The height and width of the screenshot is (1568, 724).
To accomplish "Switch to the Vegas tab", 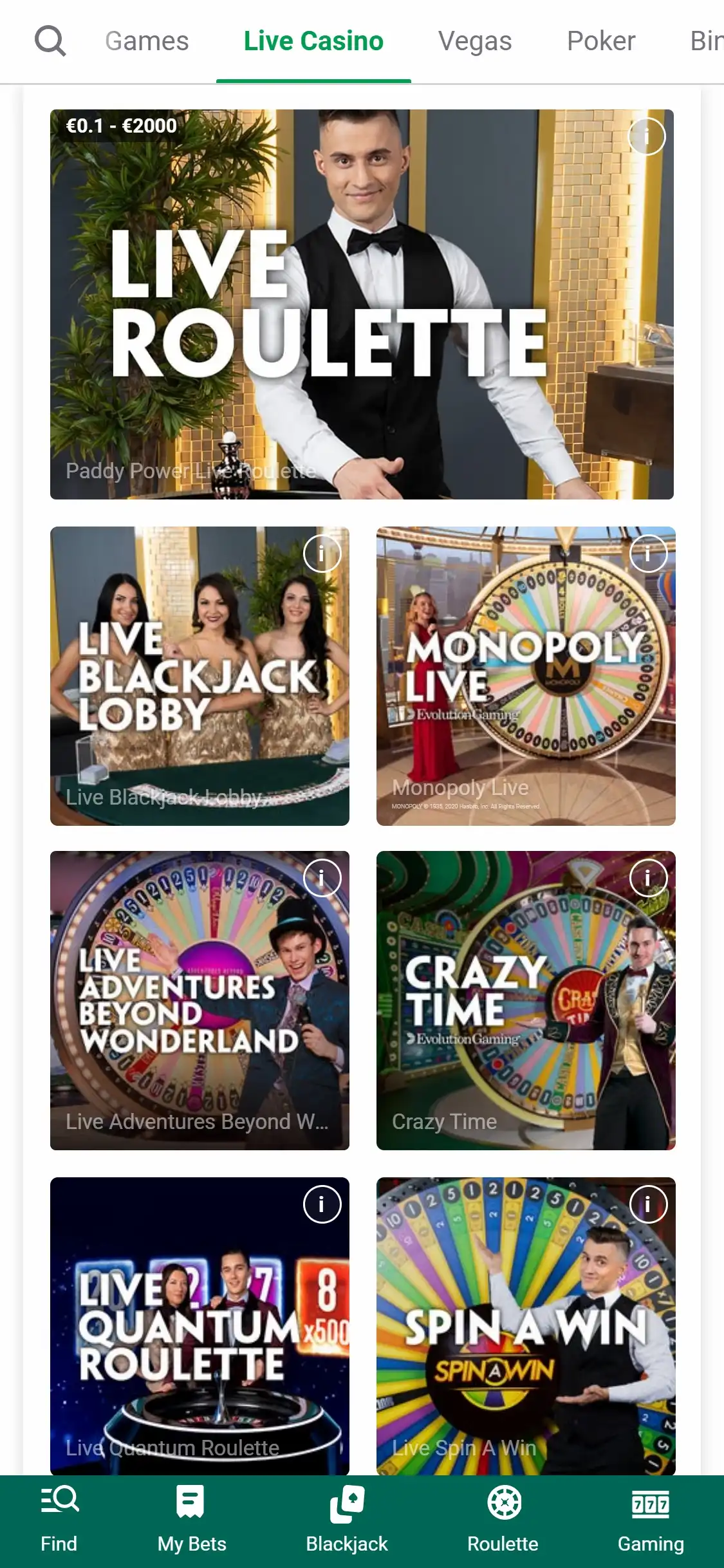I will (475, 41).
